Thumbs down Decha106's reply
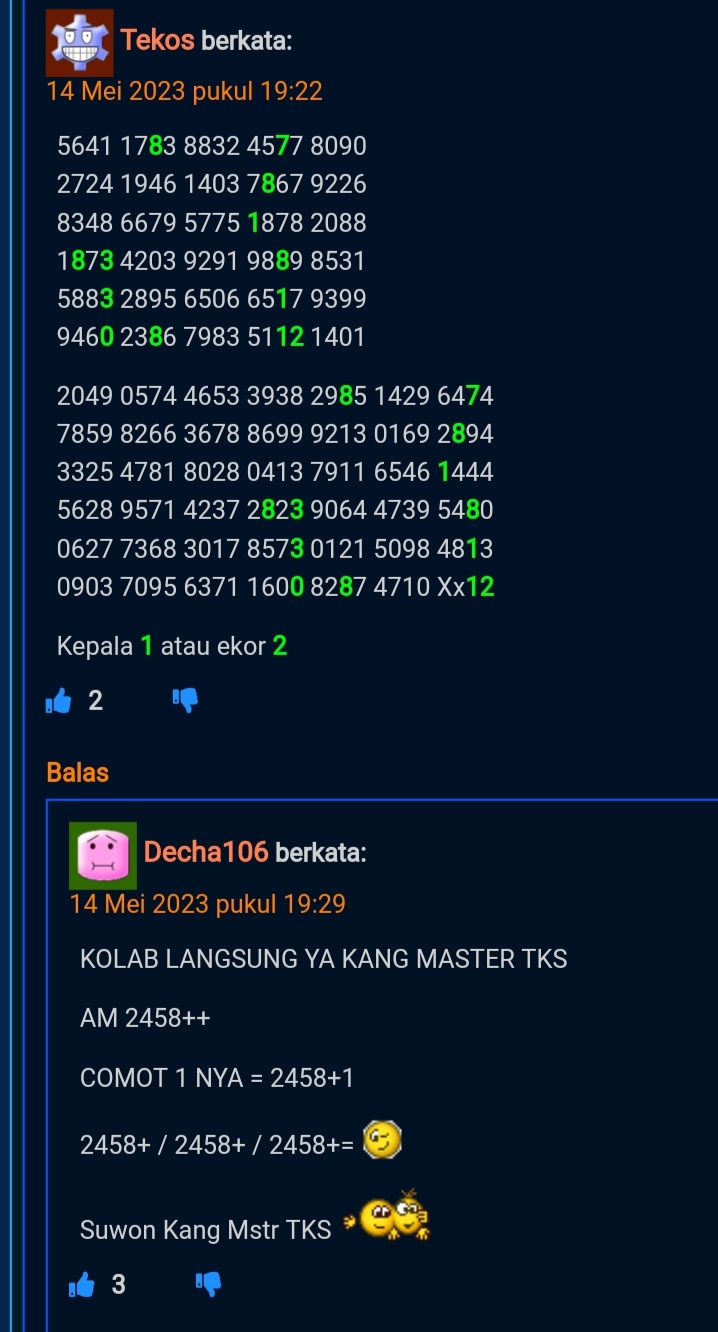718x1332 pixels. (x=208, y=1285)
